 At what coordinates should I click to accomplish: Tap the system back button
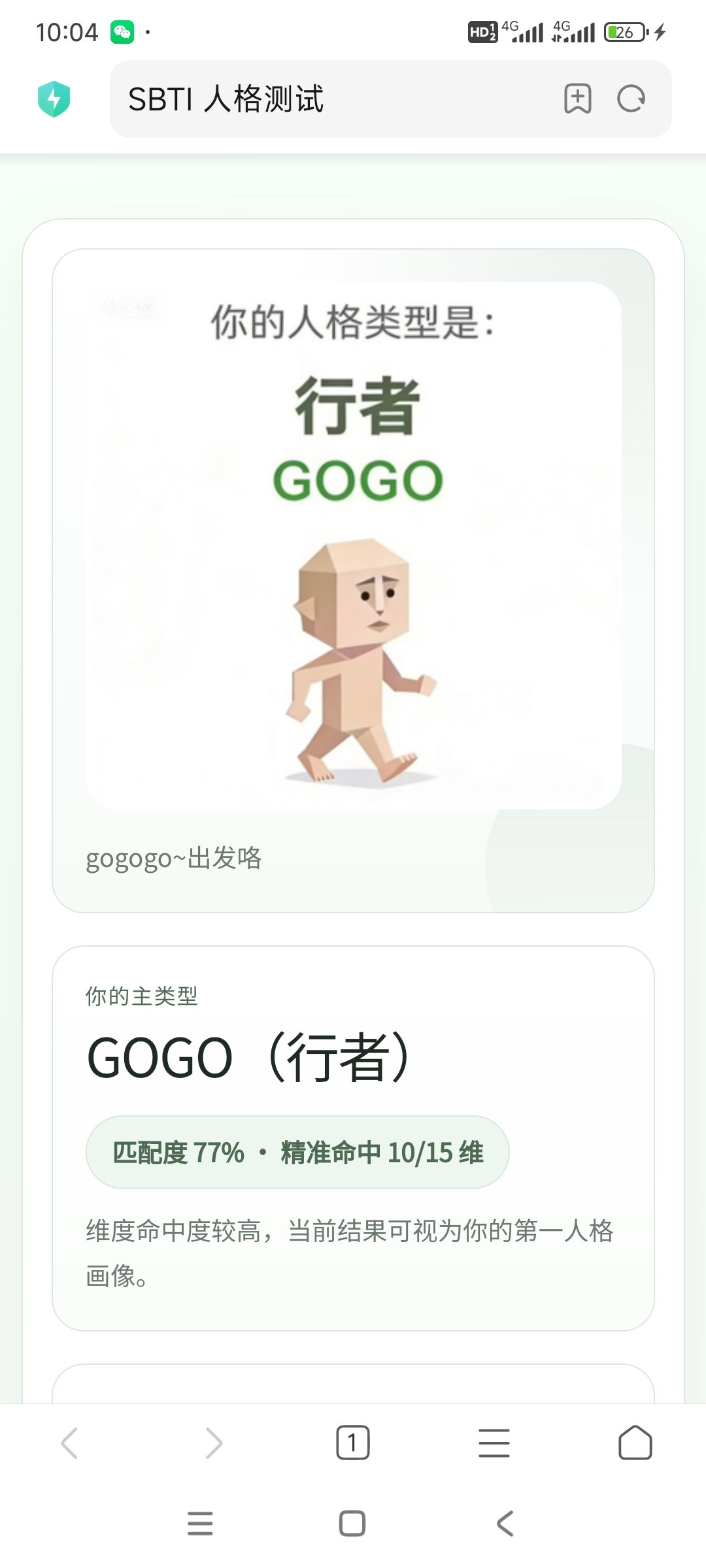pos(505,1524)
